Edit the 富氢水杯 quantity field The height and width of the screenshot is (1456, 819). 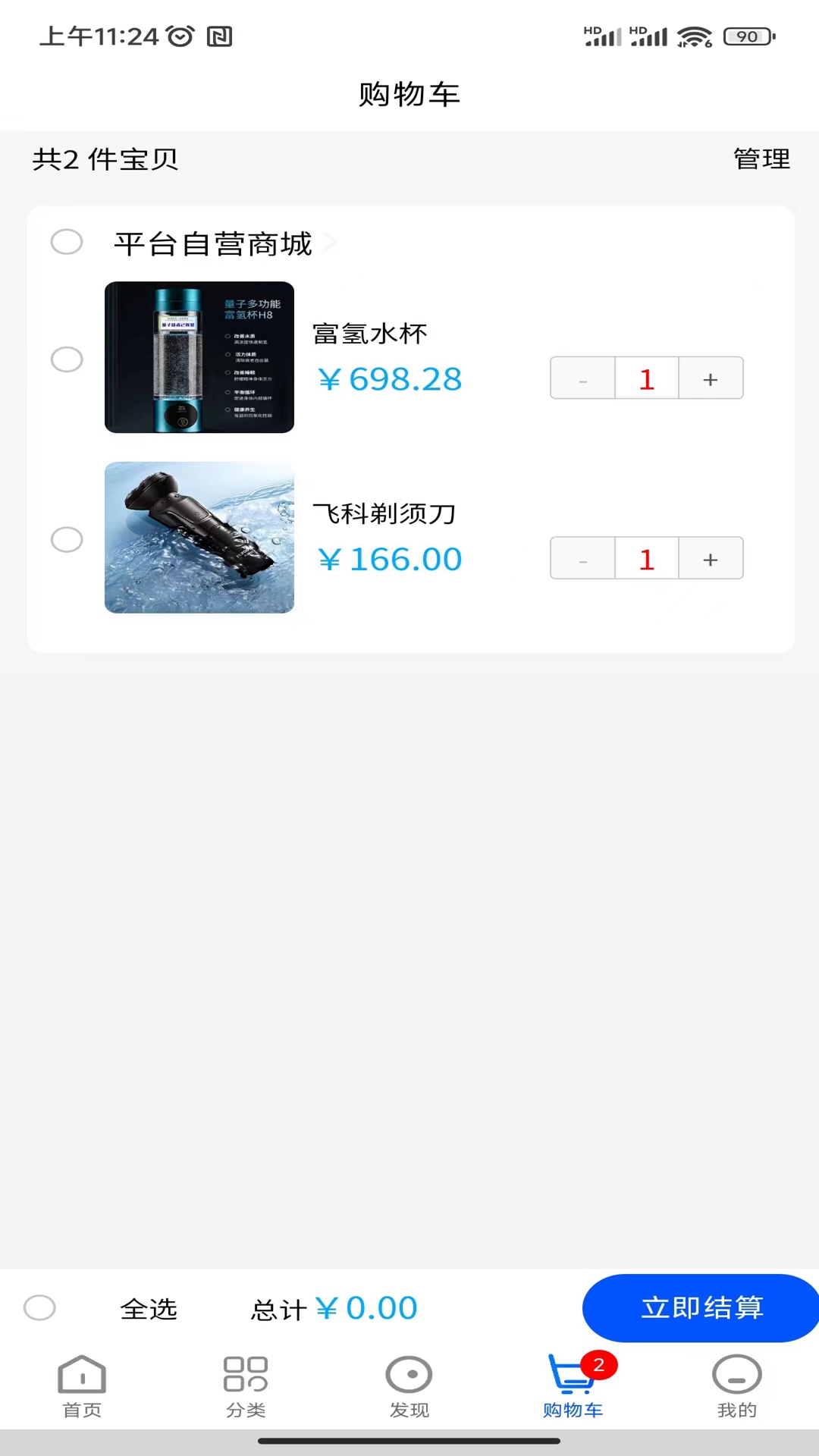pyautogui.click(x=646, y=378)
